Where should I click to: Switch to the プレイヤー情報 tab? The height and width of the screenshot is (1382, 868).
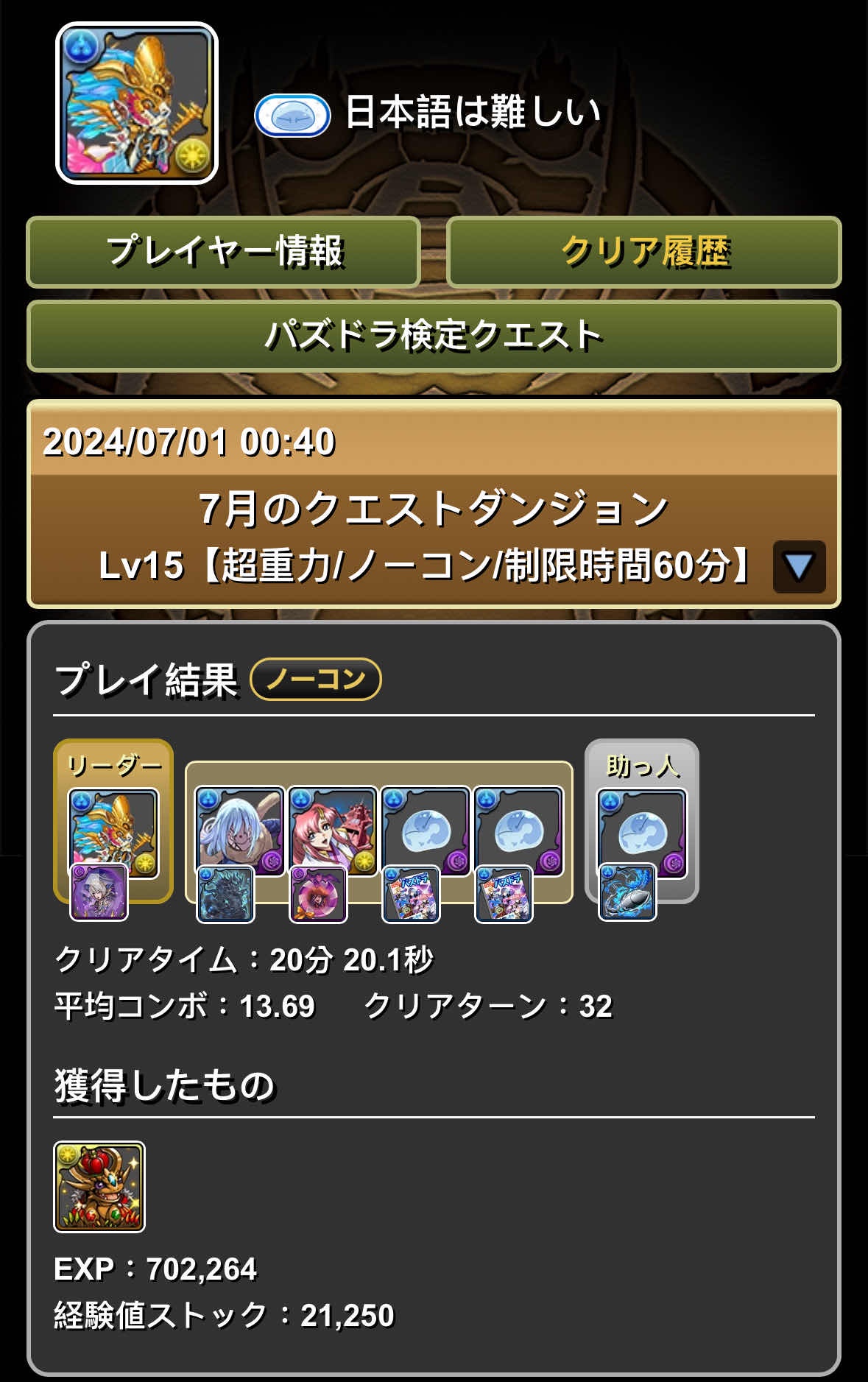click(223, 252)
